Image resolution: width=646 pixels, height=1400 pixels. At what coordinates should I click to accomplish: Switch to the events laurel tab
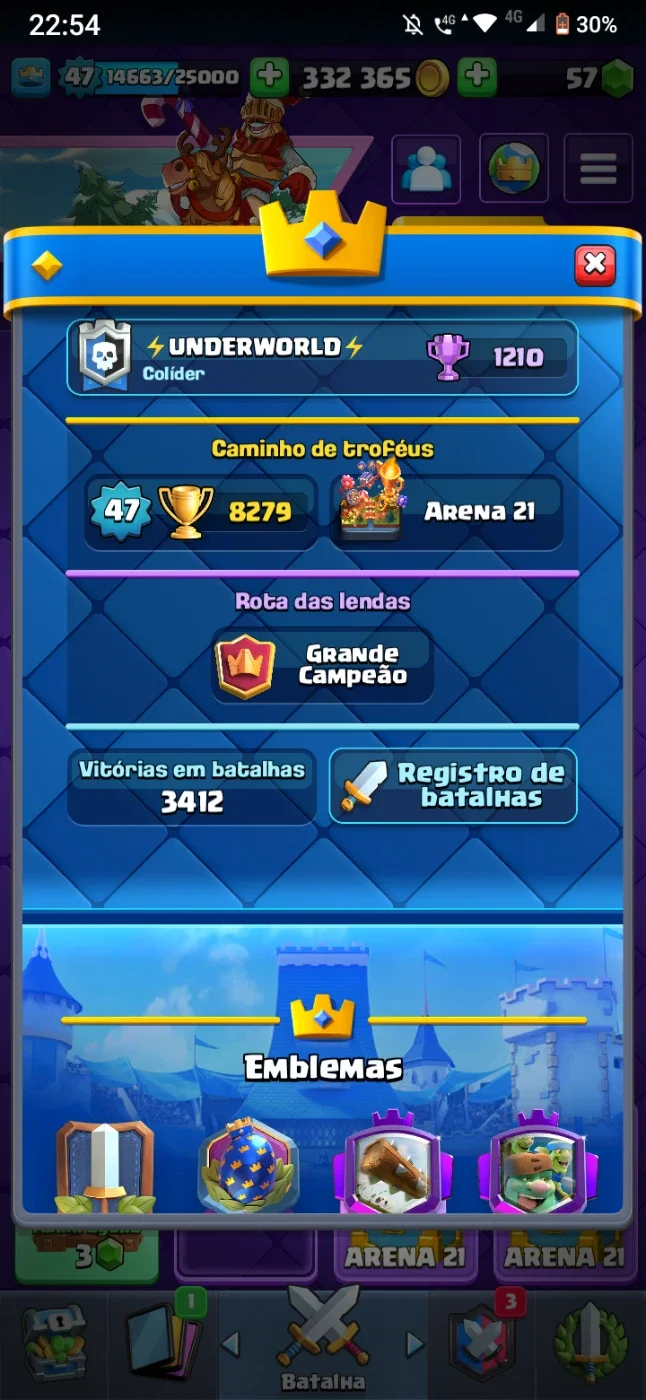coord(592,1340)
